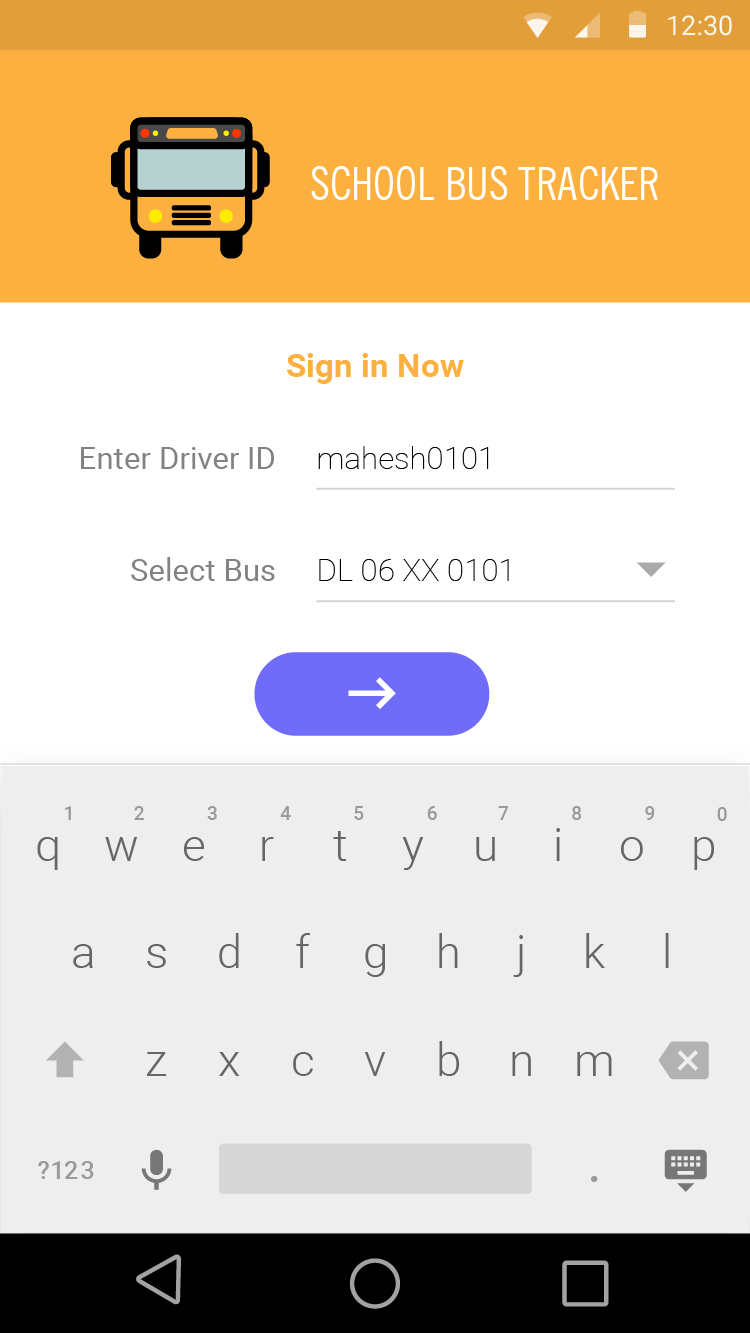750x1333 pixels.
Task: Tap the cellular signal icon
Action: [x=587, y=25]
